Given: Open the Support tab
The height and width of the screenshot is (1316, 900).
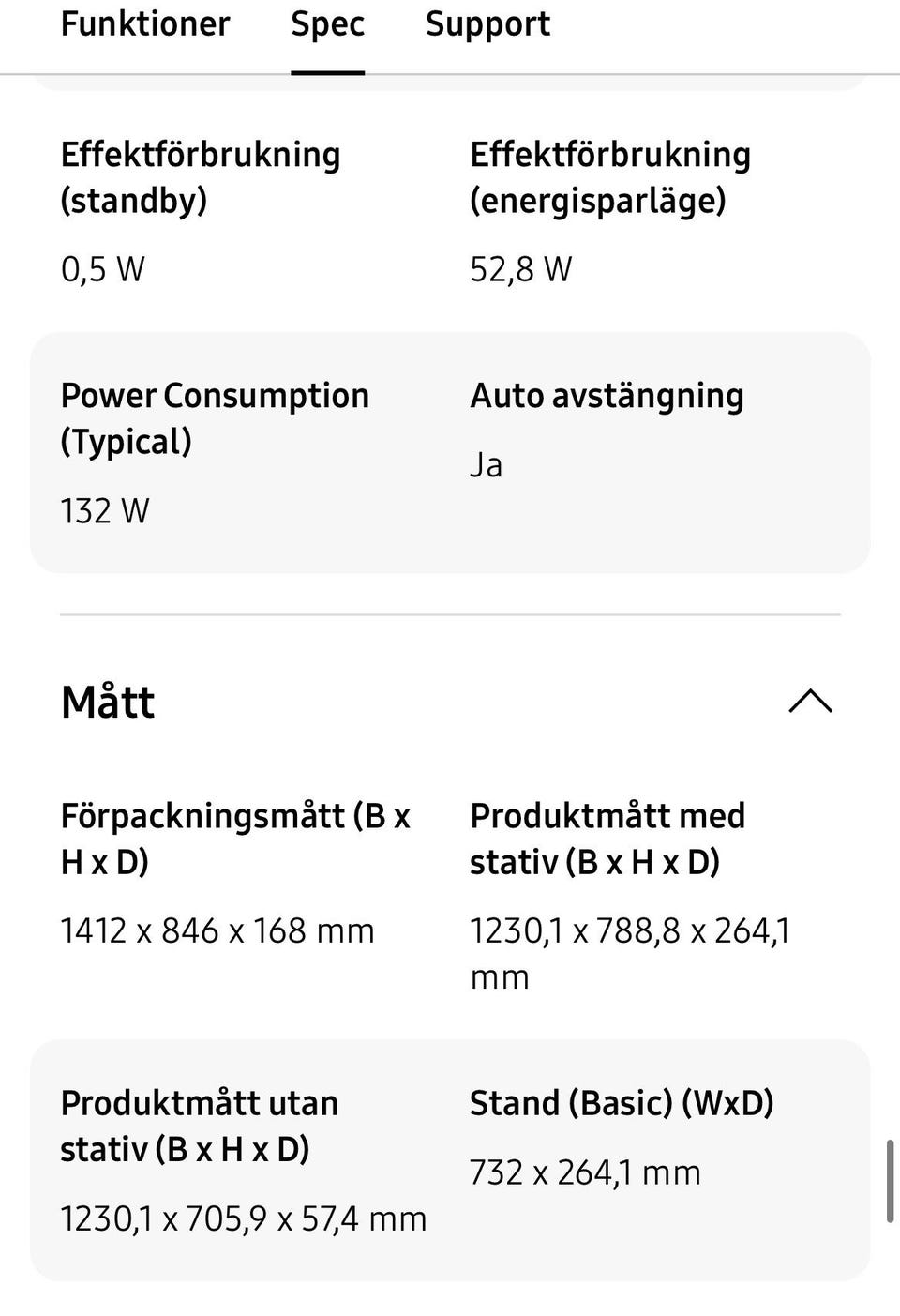Looking at the screenshot, I should pos(487,24).
